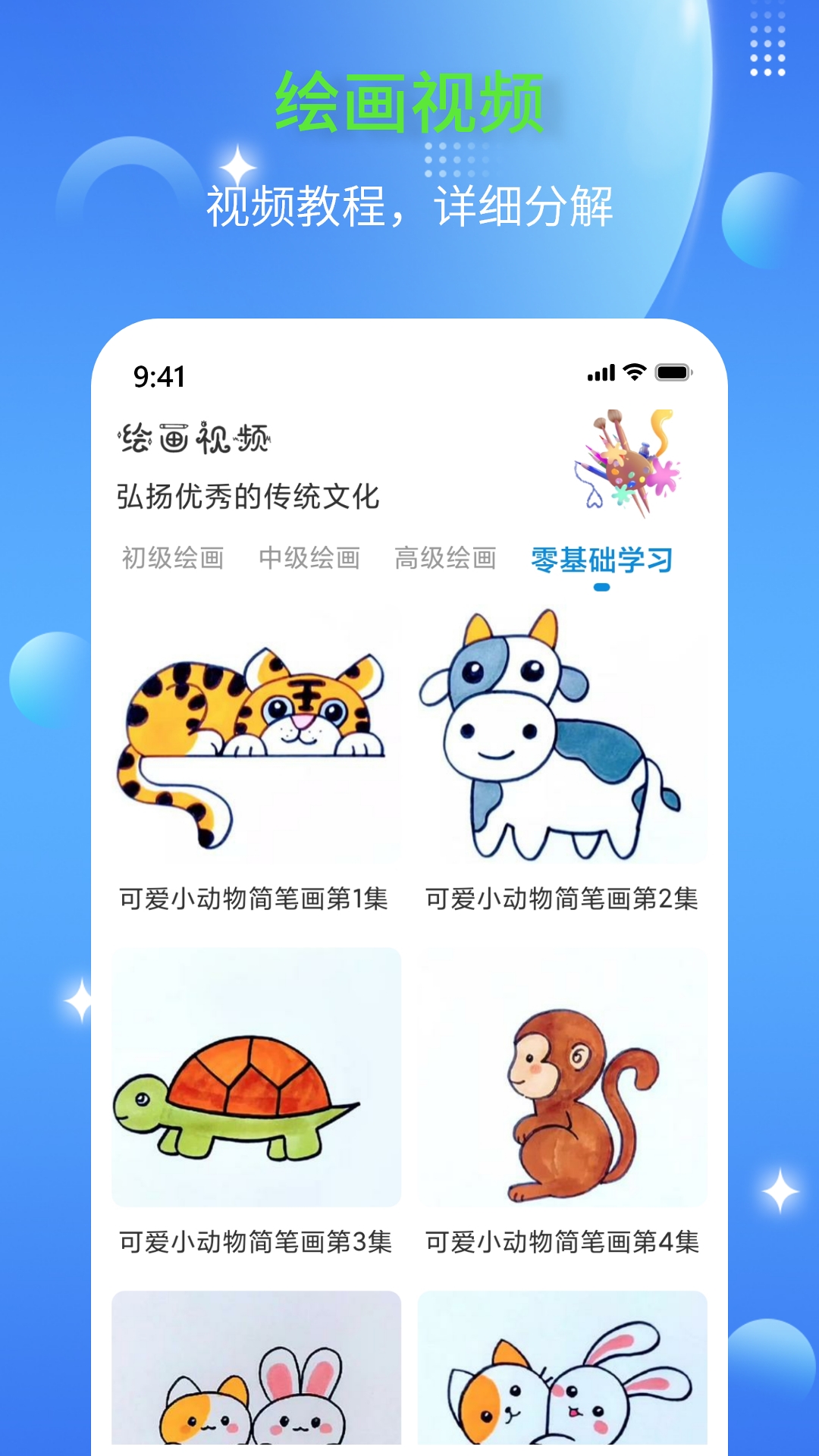Image resolution: width=819 pixels, height=1456 pixels.
Task: Click the cellular signal icon
Action: [x=600, y=372]
